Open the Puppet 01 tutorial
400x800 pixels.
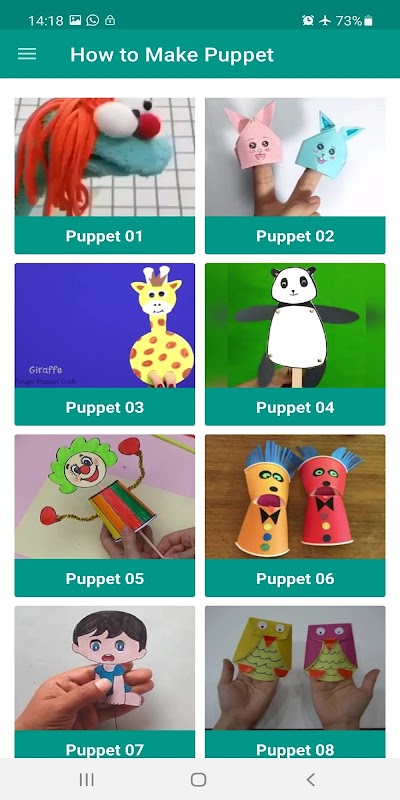105,176
